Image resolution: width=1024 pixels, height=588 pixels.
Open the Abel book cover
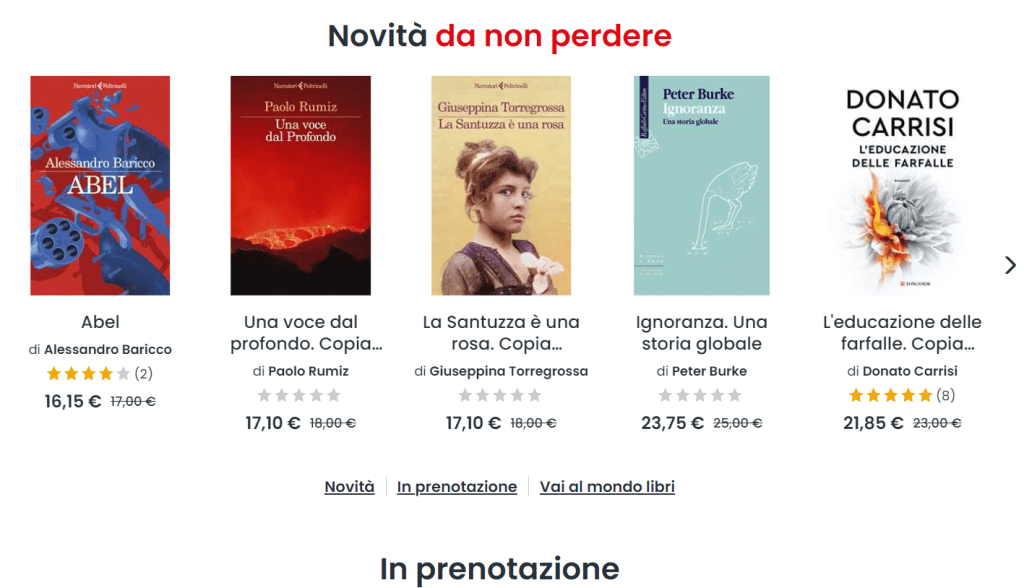click(100, 185)
